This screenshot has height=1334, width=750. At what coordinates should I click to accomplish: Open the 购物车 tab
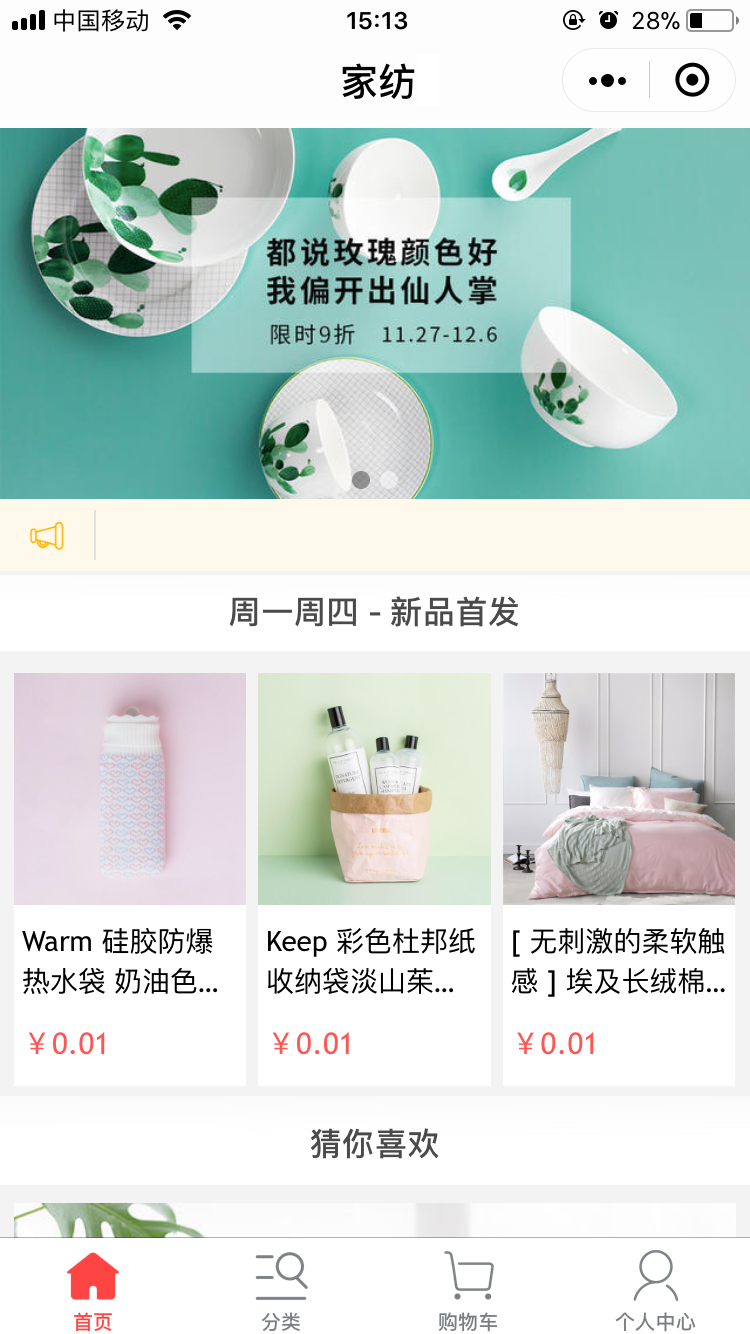click(468, 1290)
